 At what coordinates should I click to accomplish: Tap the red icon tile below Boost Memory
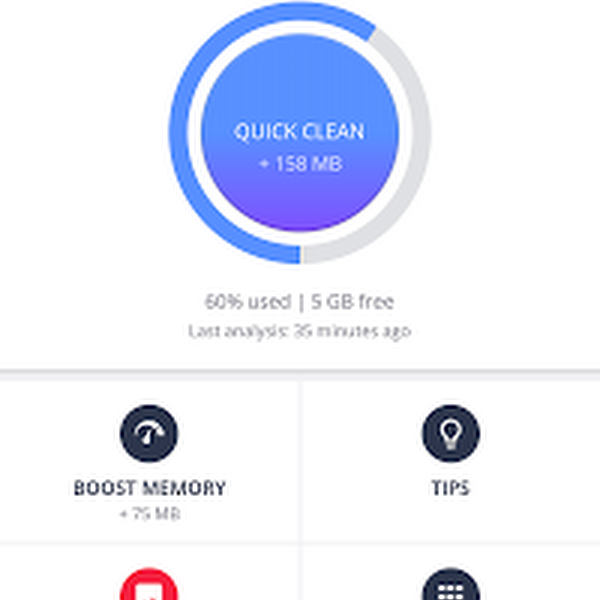149,585
